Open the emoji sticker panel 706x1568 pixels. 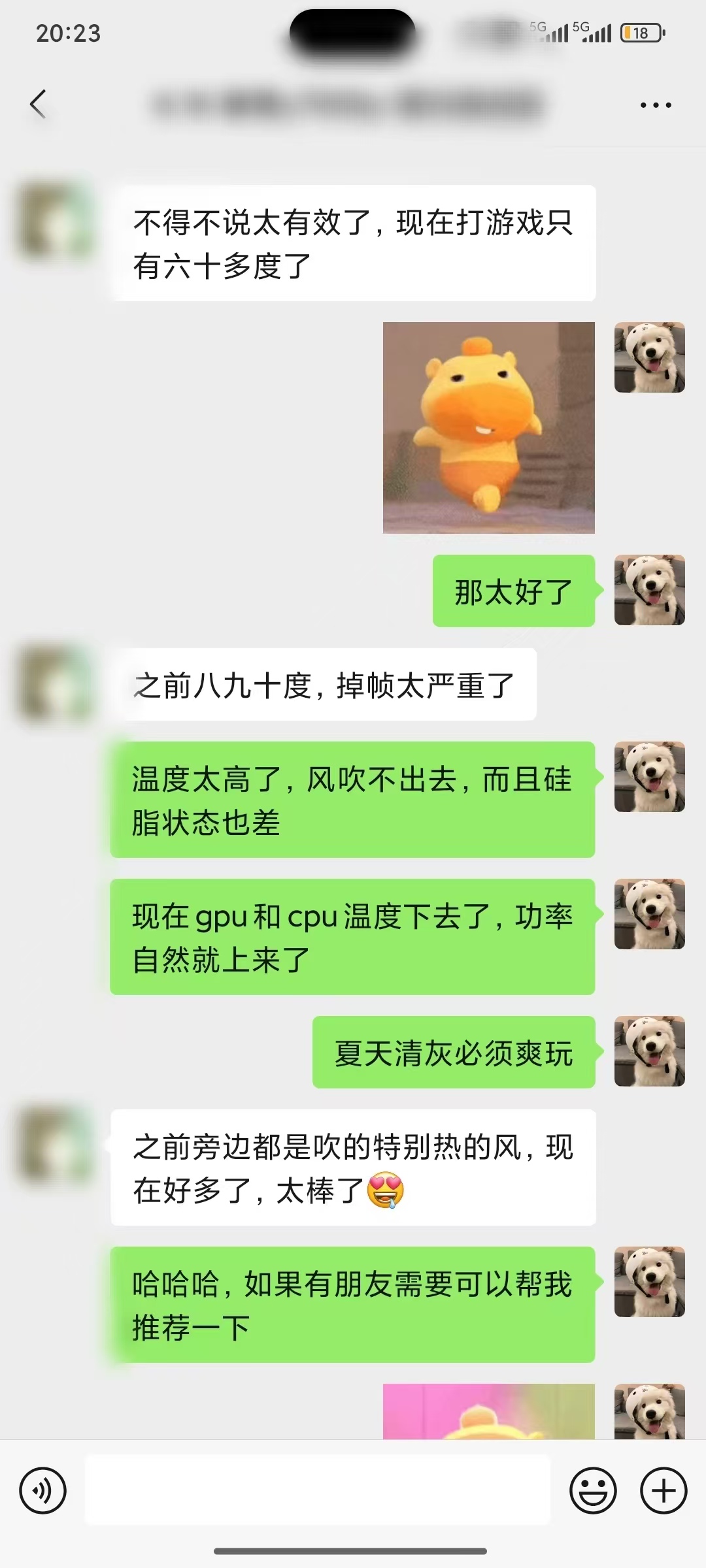pyautogui.click(x=593, y=1490)
